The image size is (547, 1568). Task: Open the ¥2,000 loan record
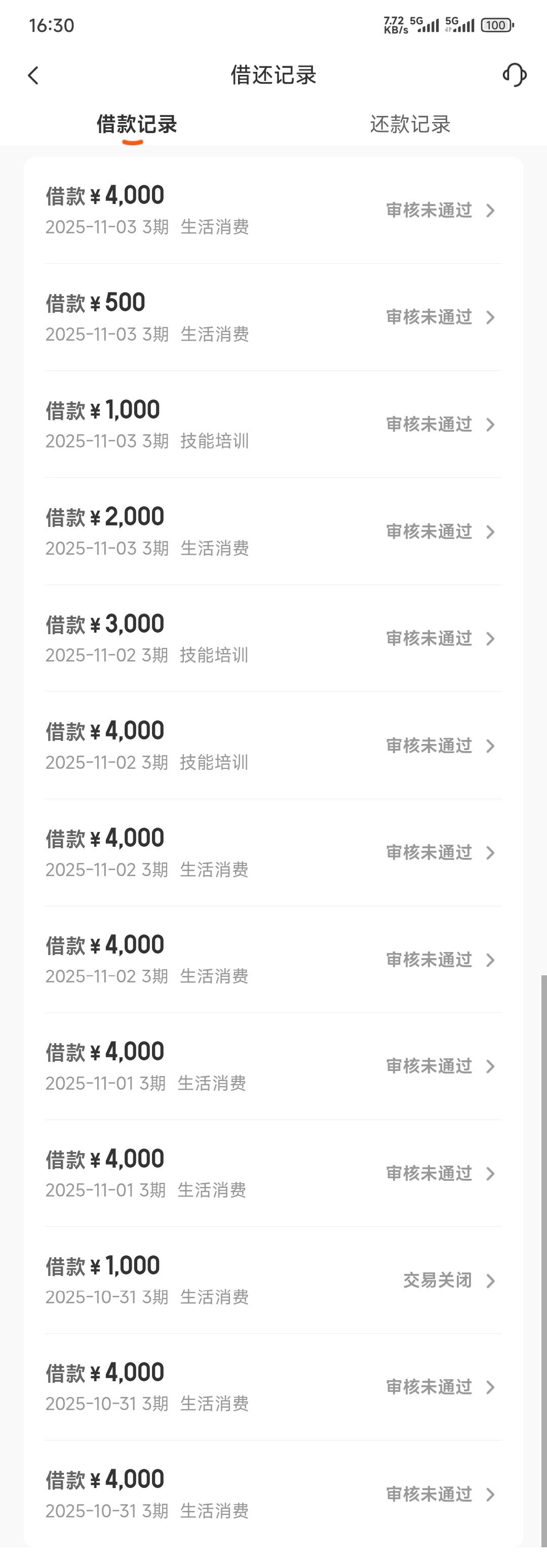273,531
